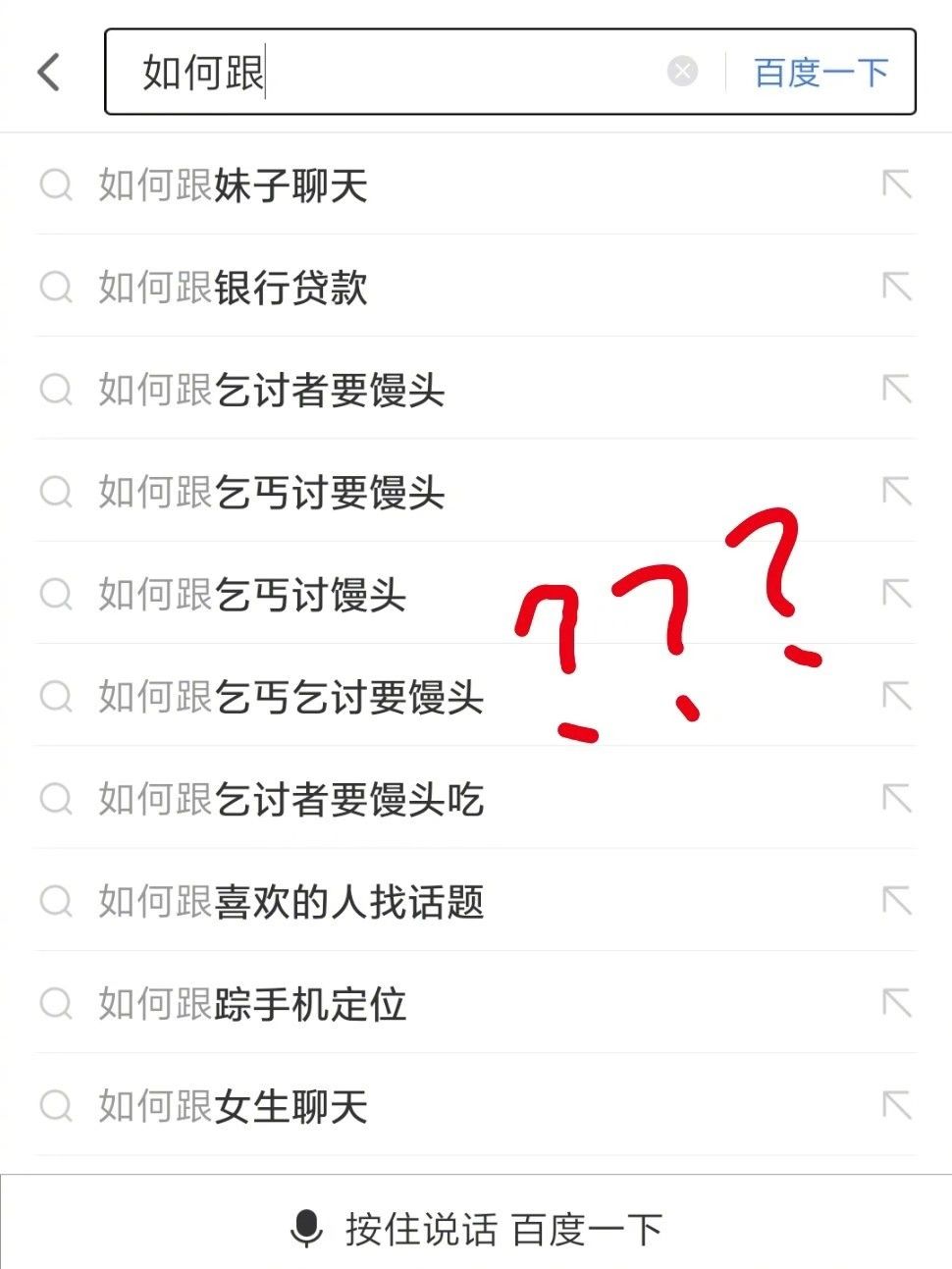Select 如何跟乞丐乞讨要馒头 suggestion
Screen dimensions: 952x1269
[291, 698]
